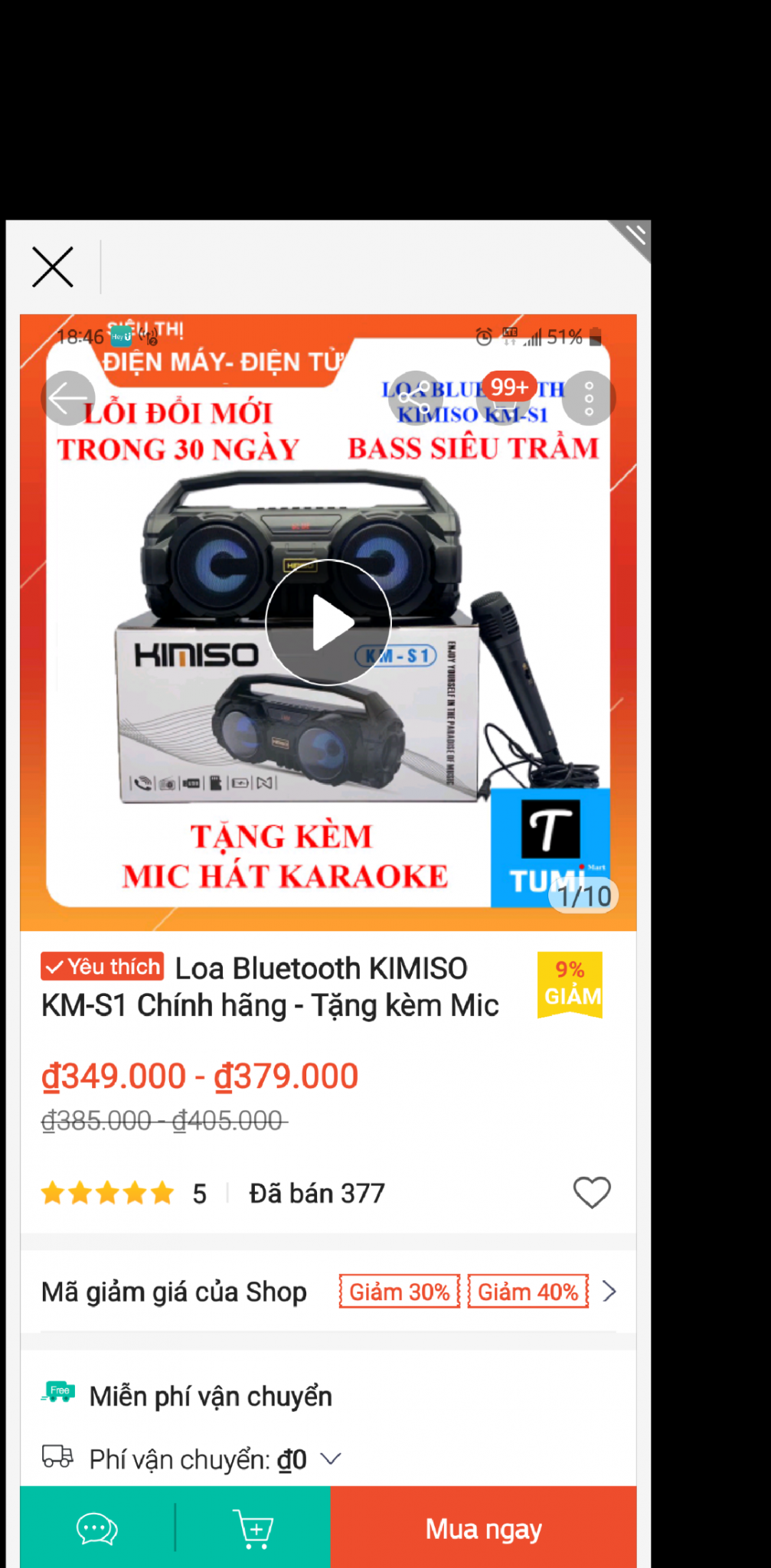Play the product video
Screen dimensions: 771x1568
coord(328,622)
